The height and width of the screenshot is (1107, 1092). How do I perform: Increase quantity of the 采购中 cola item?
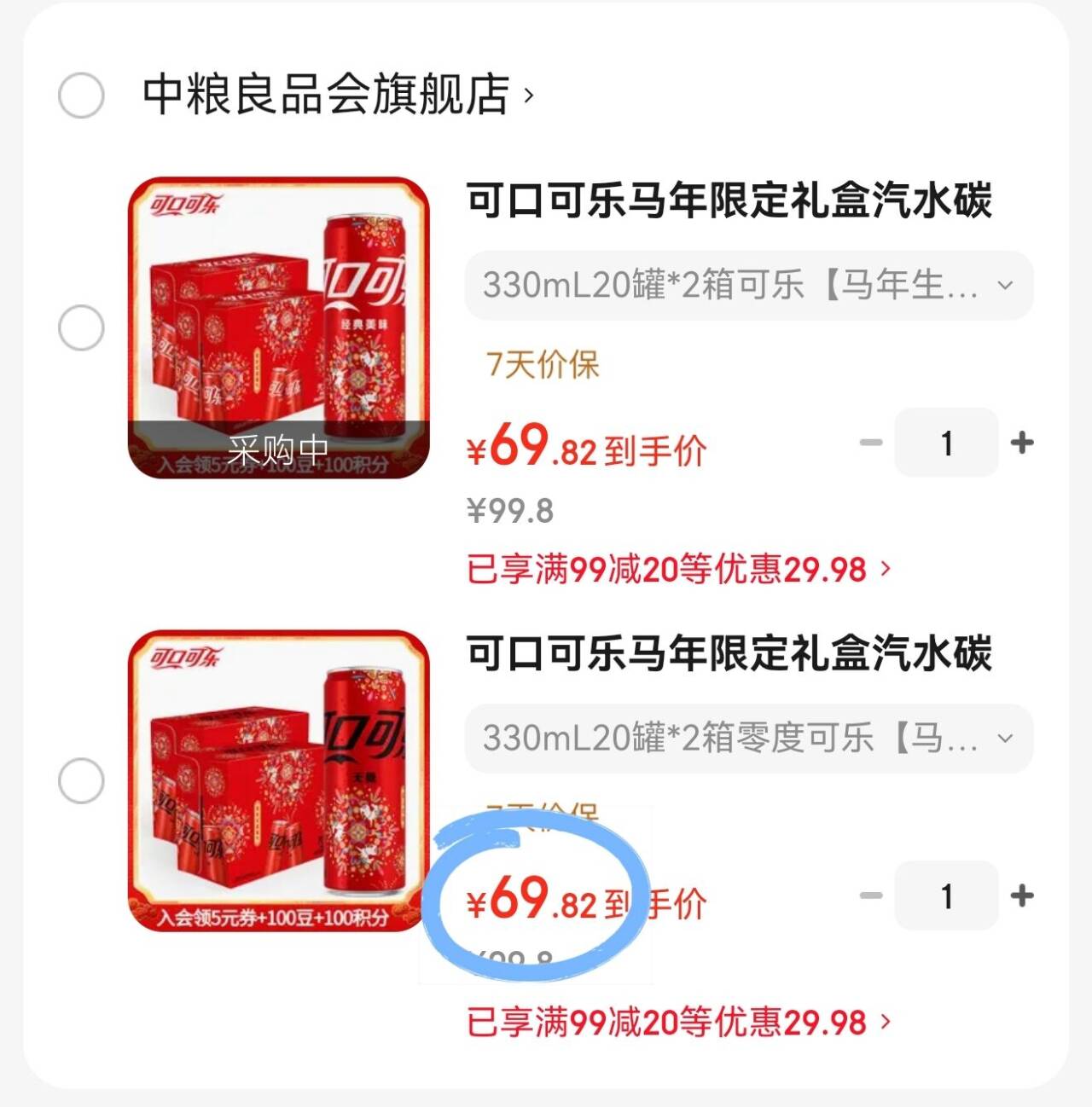click(x=1022, y=443)
